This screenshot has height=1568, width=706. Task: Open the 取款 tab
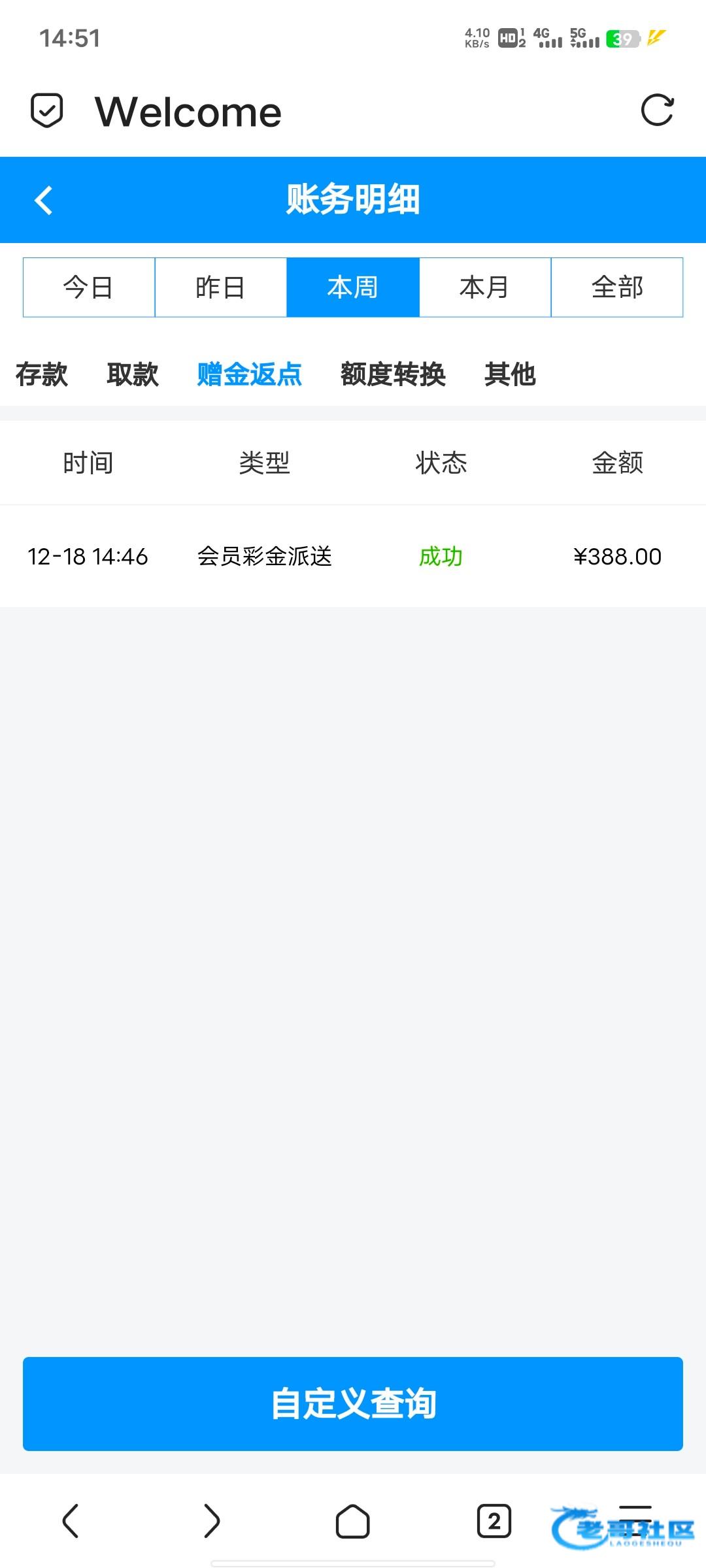click(133, 374)
